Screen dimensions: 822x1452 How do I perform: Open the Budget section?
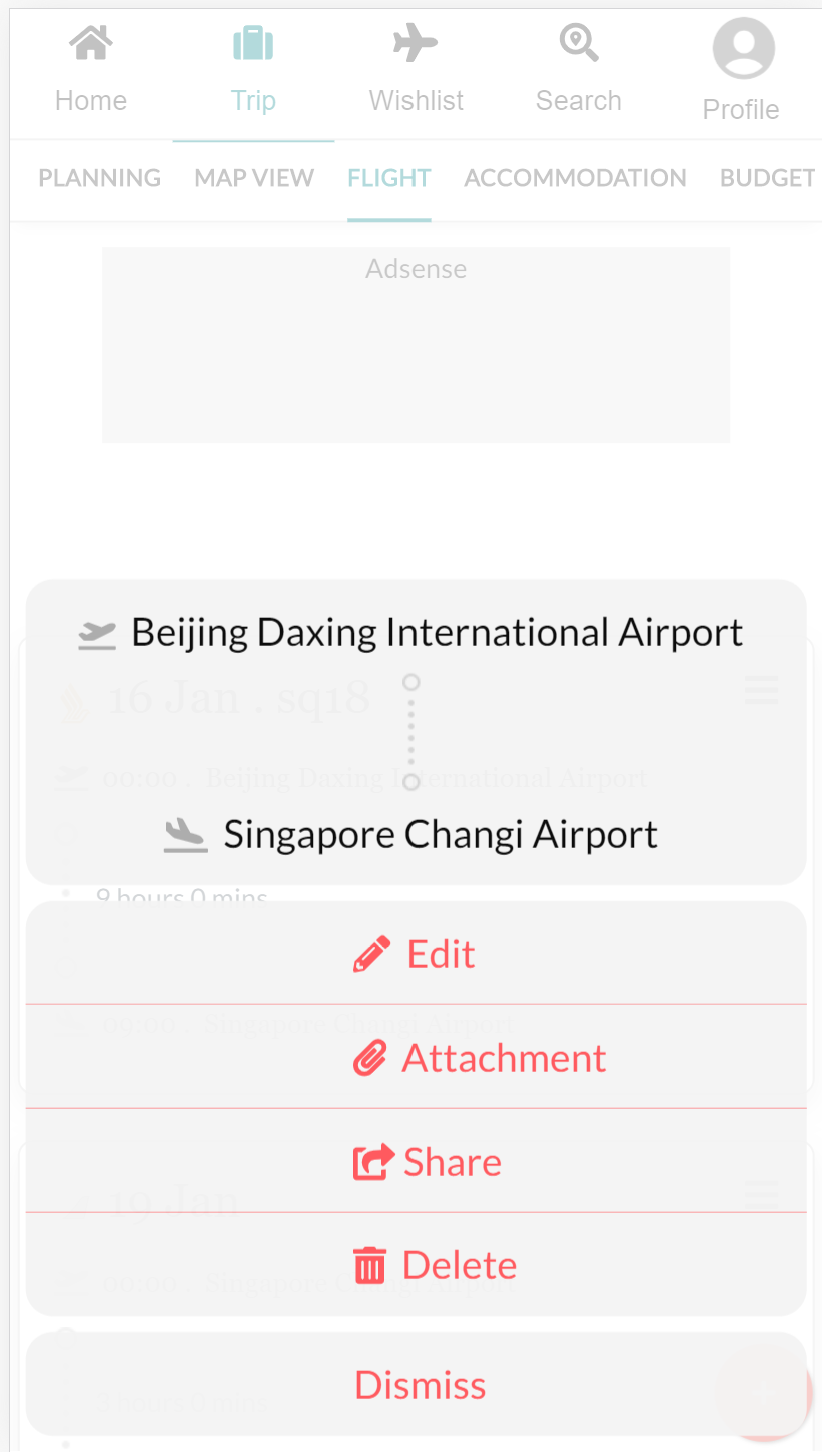click(x=767, y=178)
